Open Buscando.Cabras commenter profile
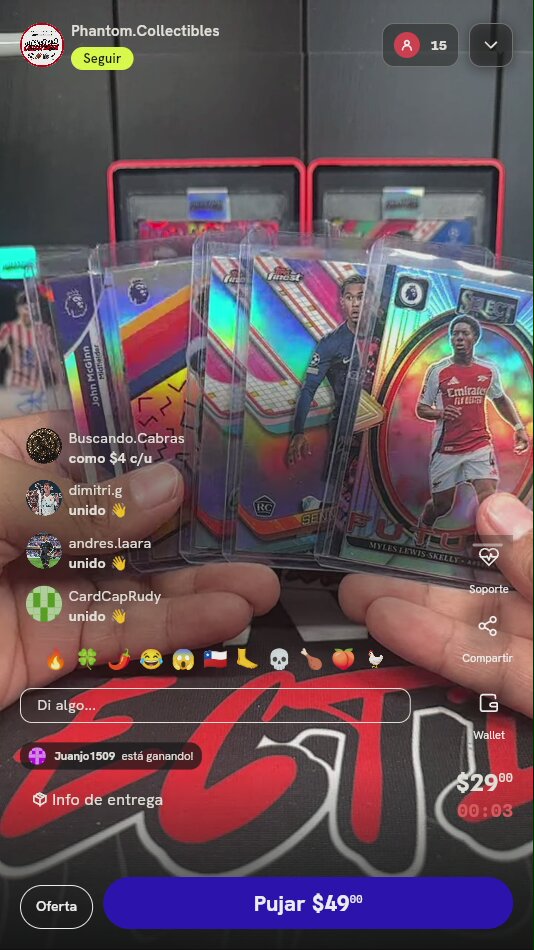This screenshot has width=534, height=950. (x=44, y=446)
